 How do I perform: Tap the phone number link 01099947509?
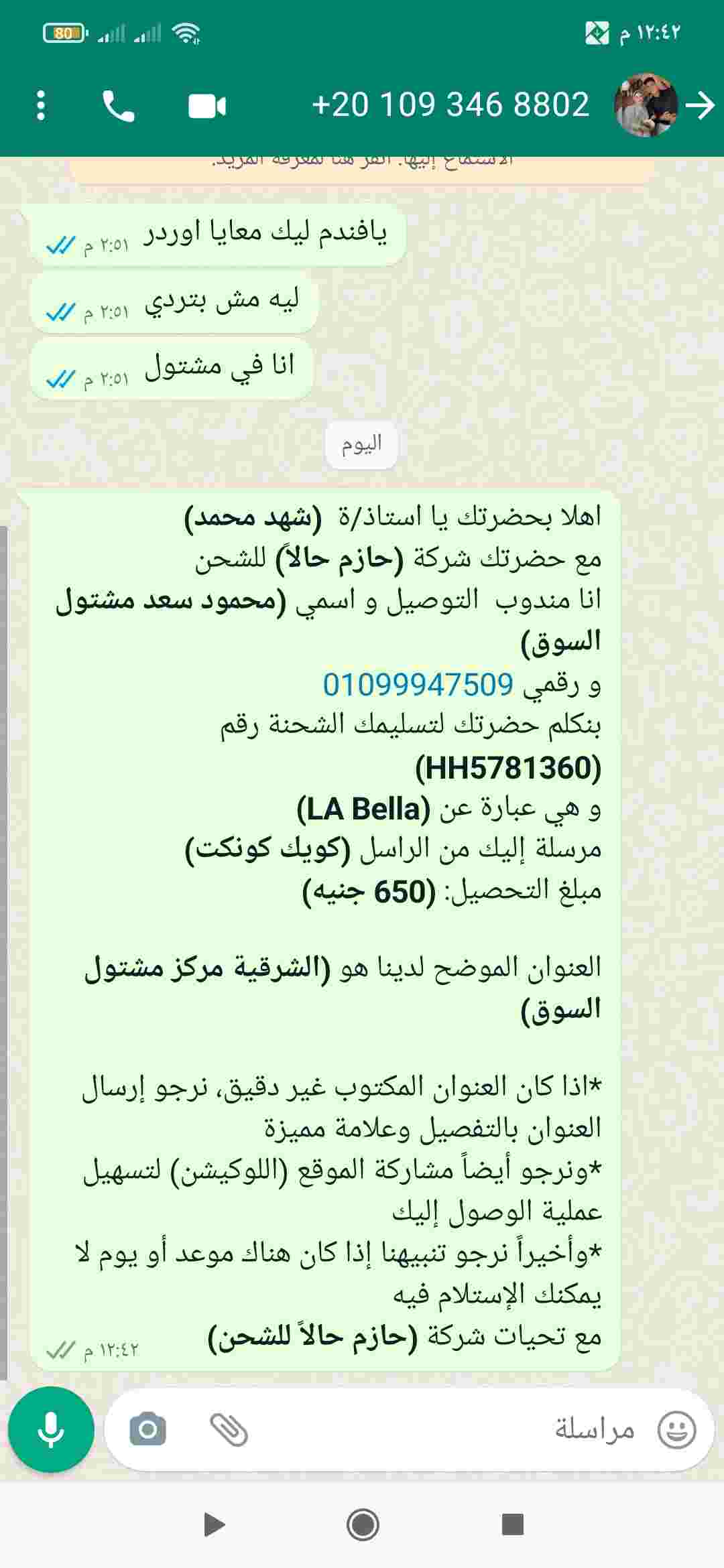click(x=418, y=684)
